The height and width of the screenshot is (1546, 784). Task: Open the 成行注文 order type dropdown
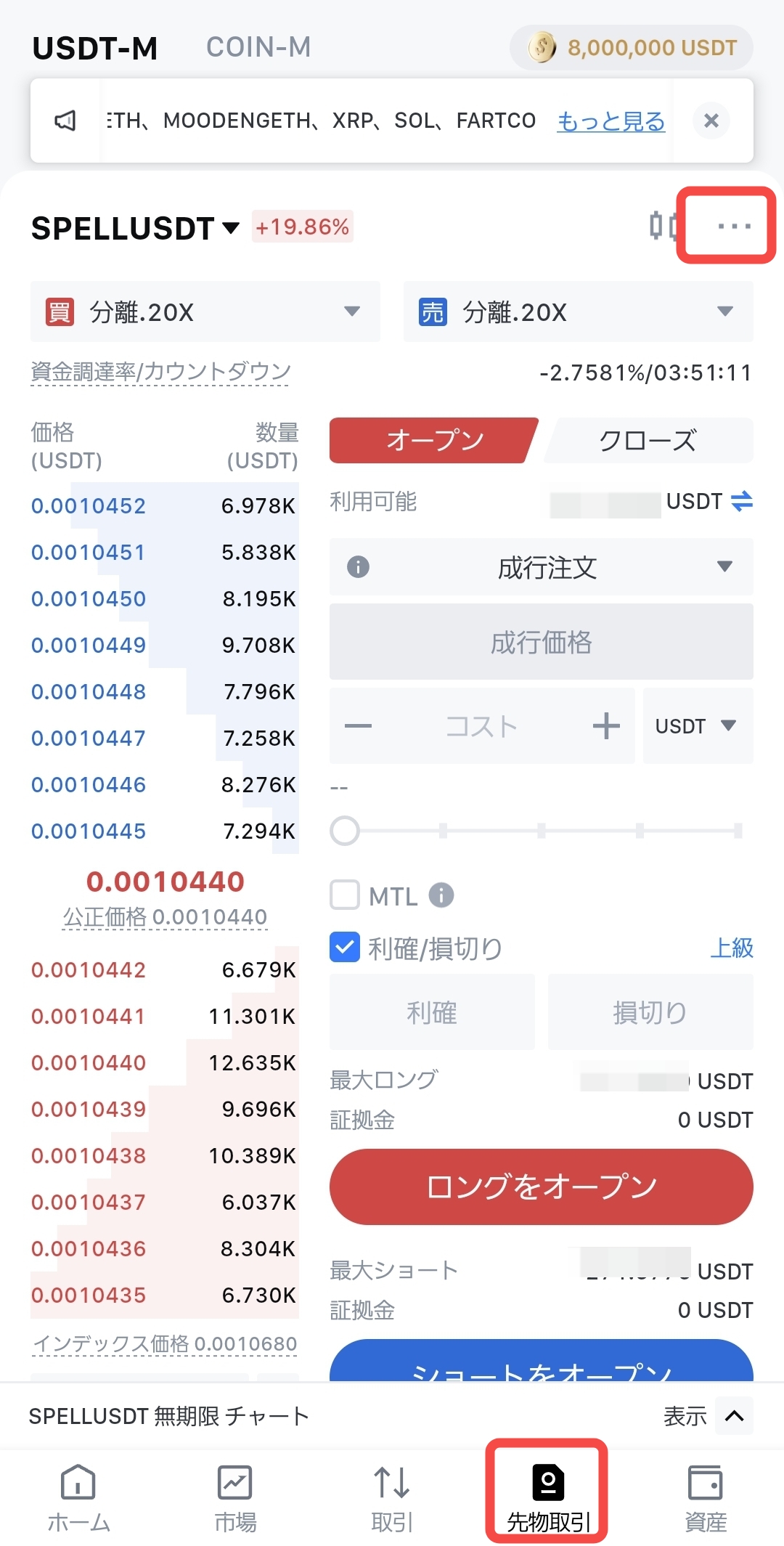542,567
